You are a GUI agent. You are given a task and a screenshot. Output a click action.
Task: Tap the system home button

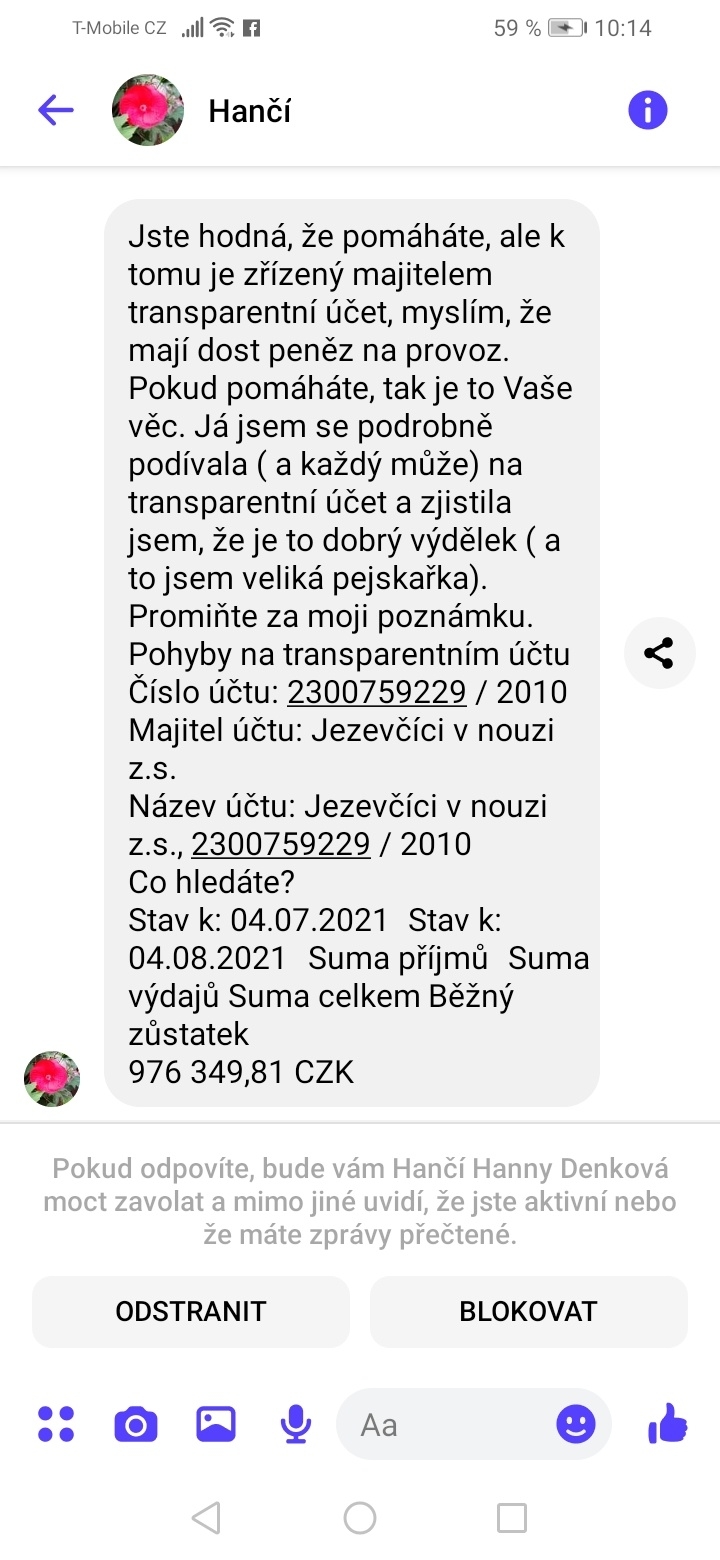[x=360, y=1518]
